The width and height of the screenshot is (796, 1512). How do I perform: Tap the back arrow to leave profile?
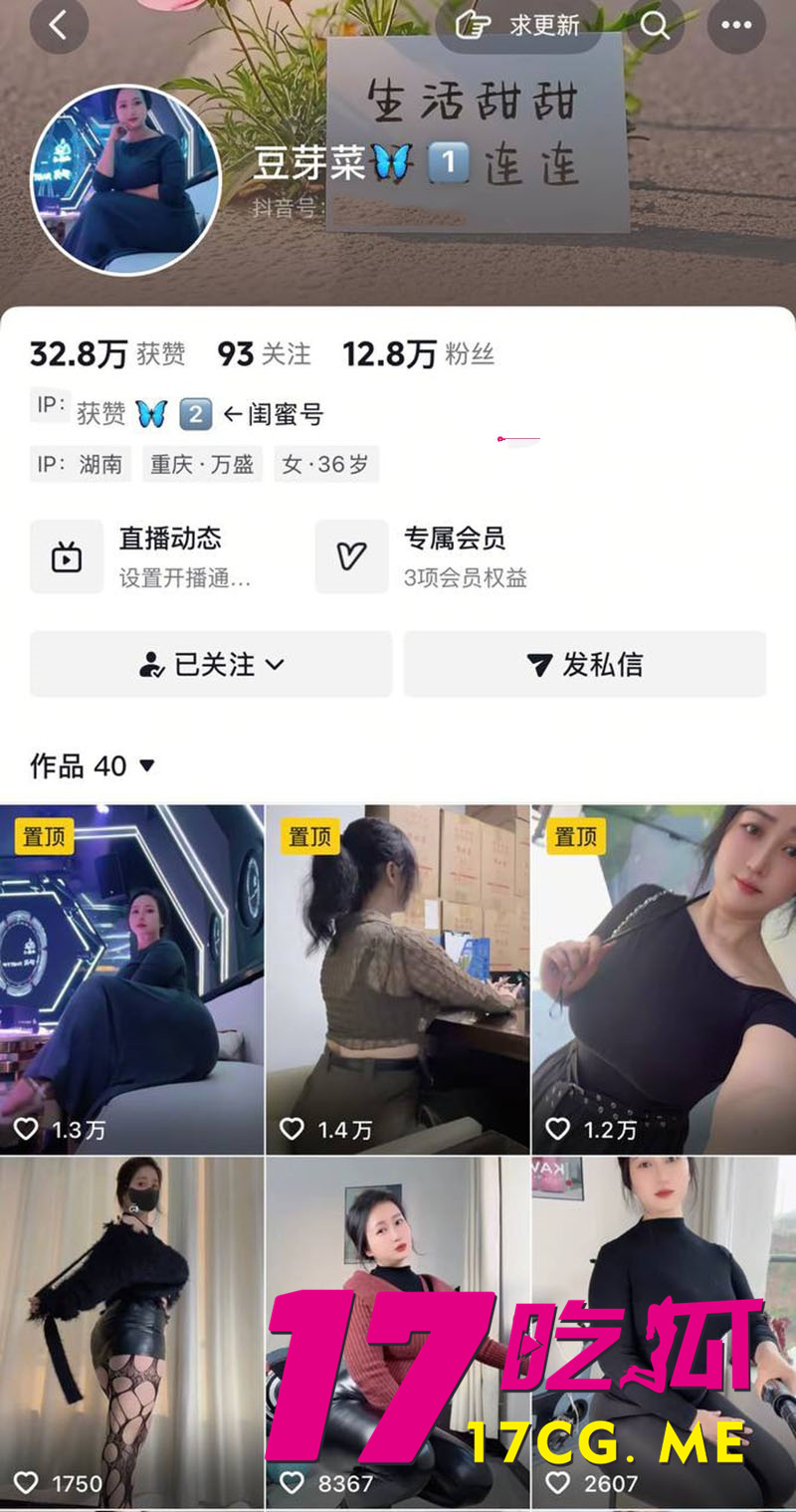point(60,27)
